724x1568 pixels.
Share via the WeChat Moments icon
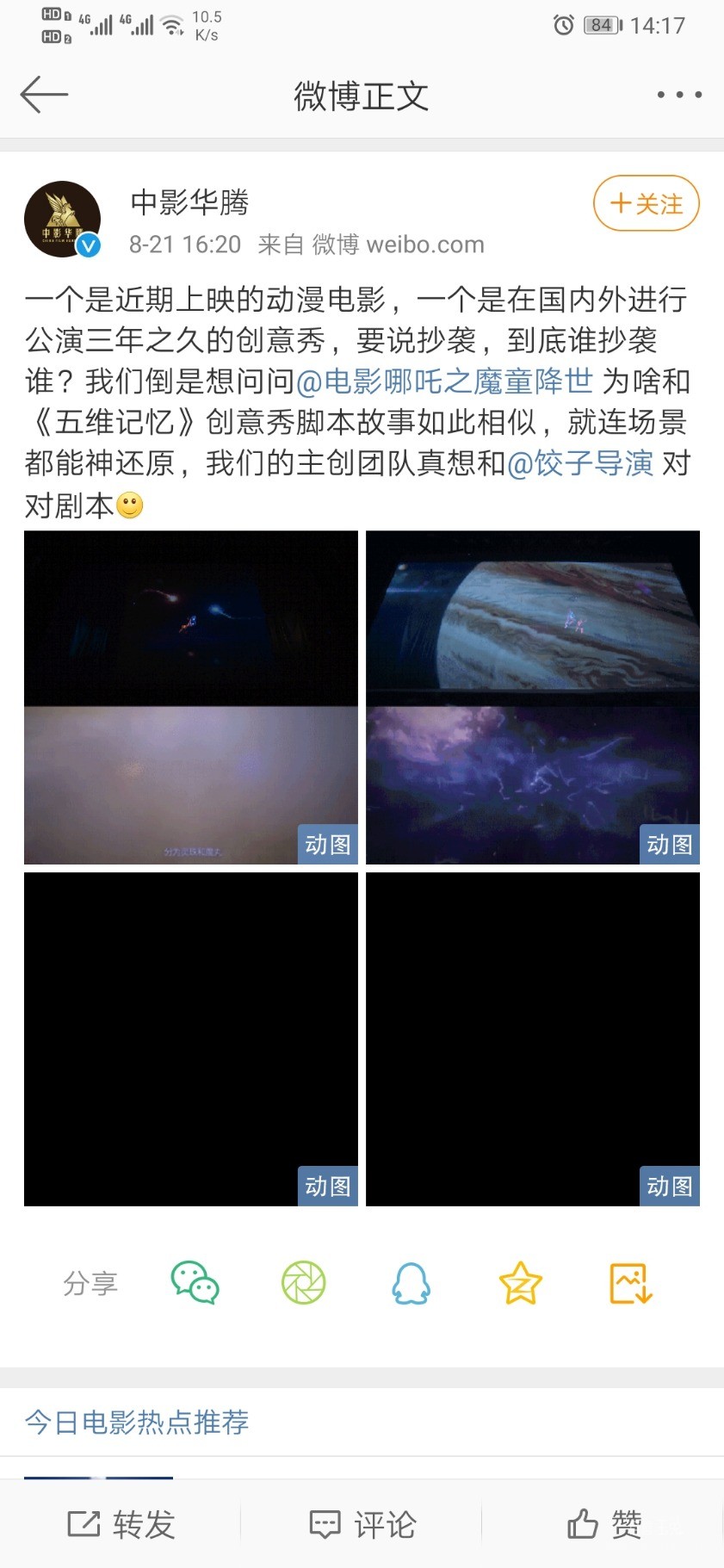click(302, 1282)
